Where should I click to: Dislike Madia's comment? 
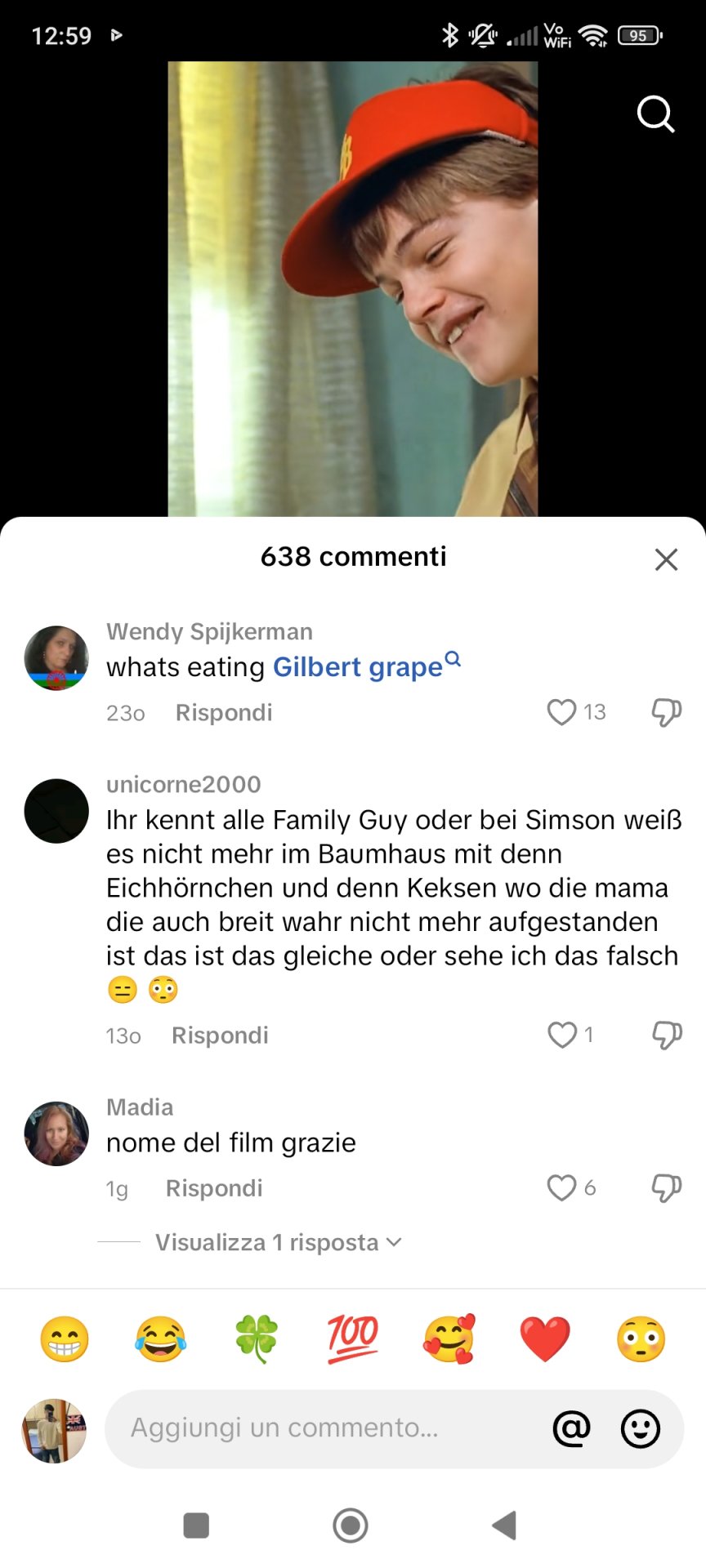click(667, 1187)
